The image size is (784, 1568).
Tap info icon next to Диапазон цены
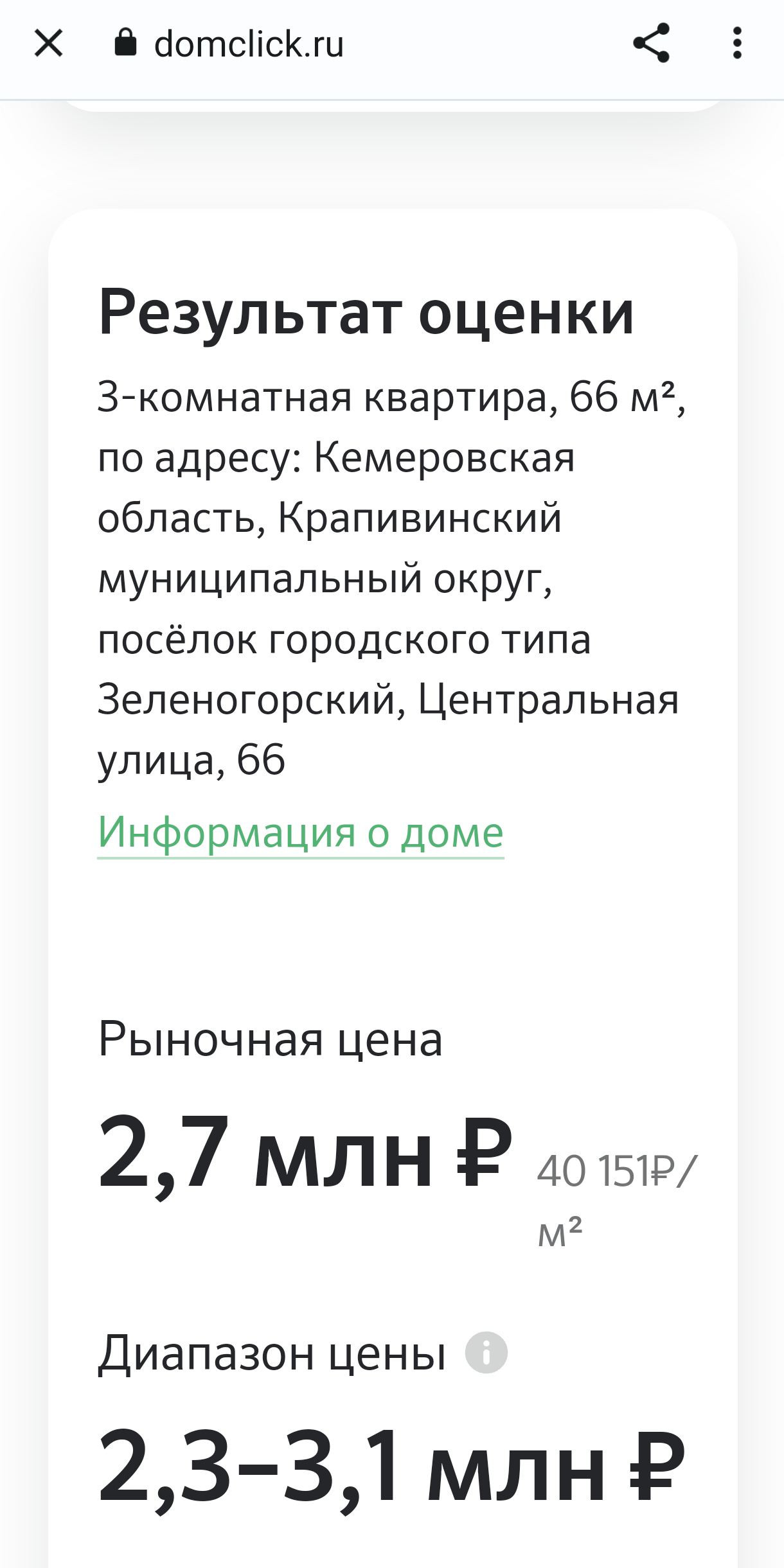tap(486, 1353)
